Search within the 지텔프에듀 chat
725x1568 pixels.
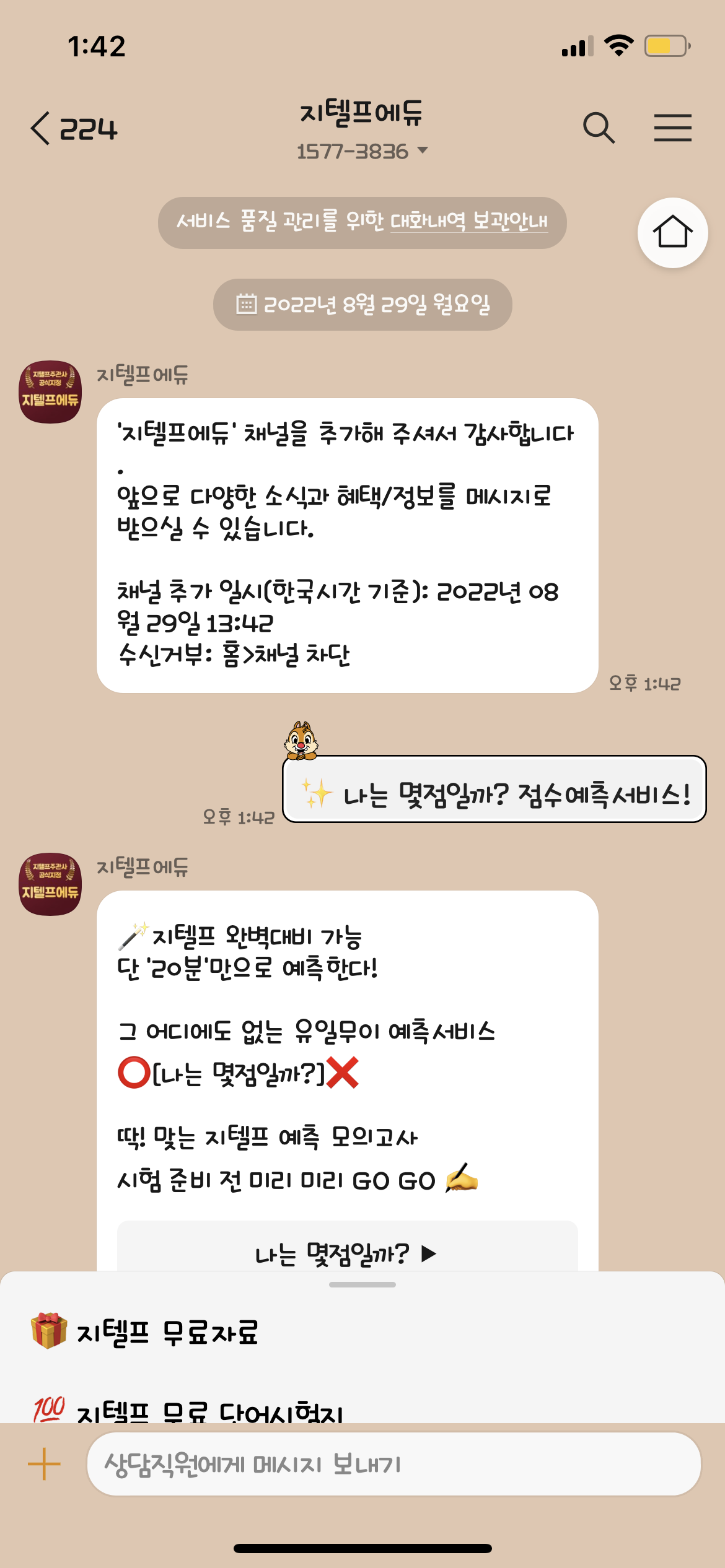[x=599, y=128]
